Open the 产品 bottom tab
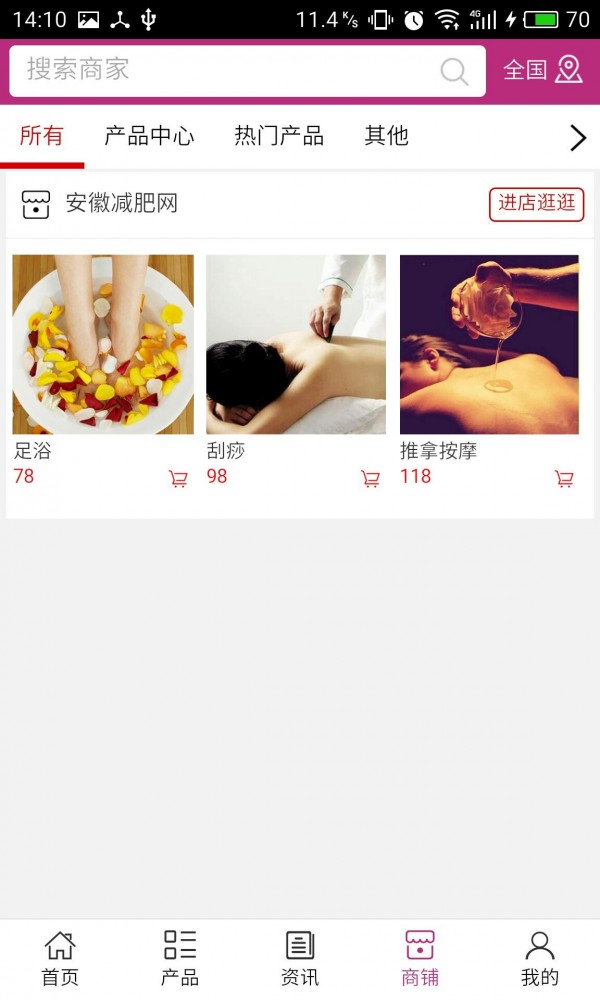Viewport: 600px width, 1000px height. pos(180,959)
